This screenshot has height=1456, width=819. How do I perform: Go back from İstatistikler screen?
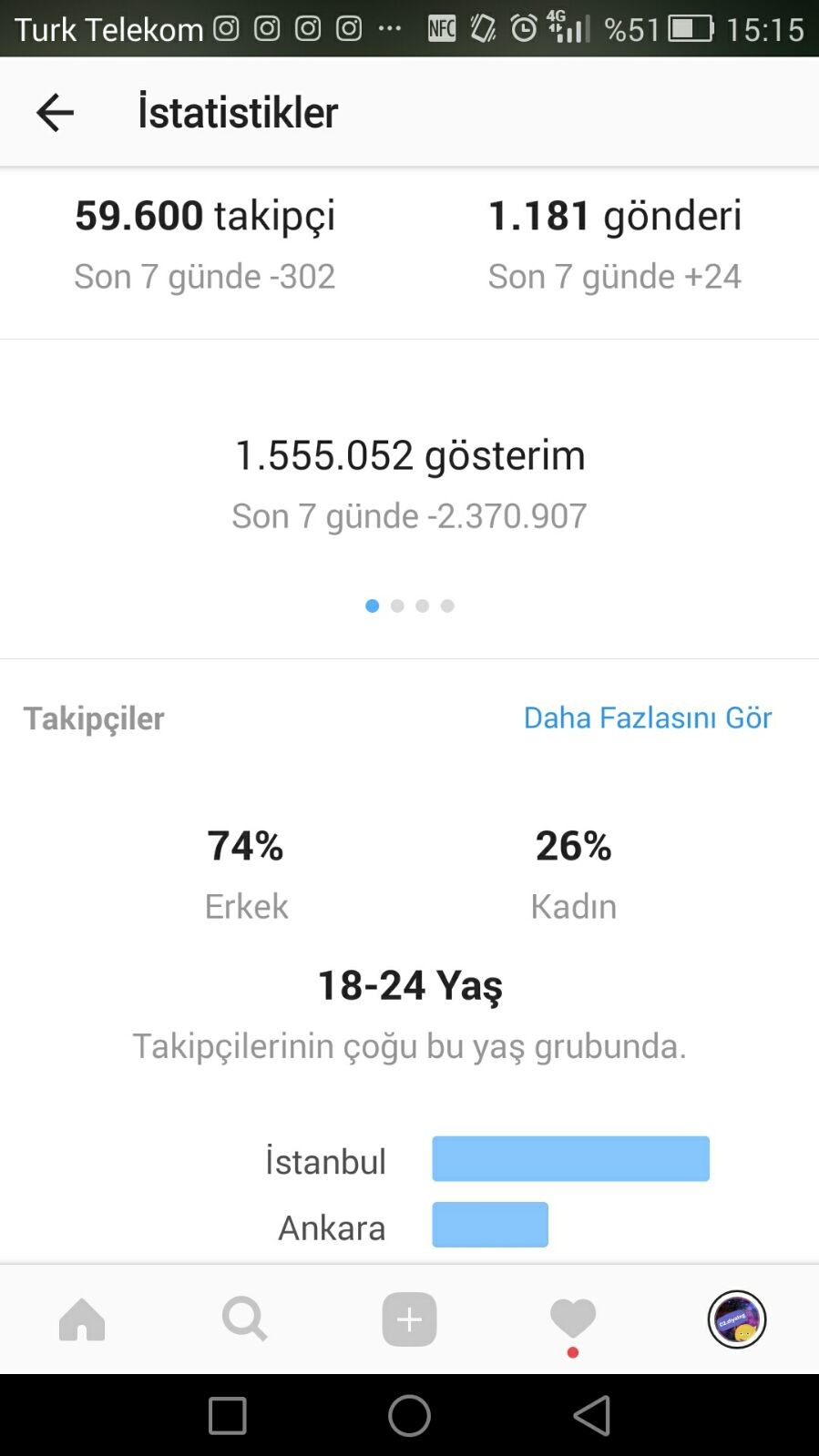click(55, 113)
